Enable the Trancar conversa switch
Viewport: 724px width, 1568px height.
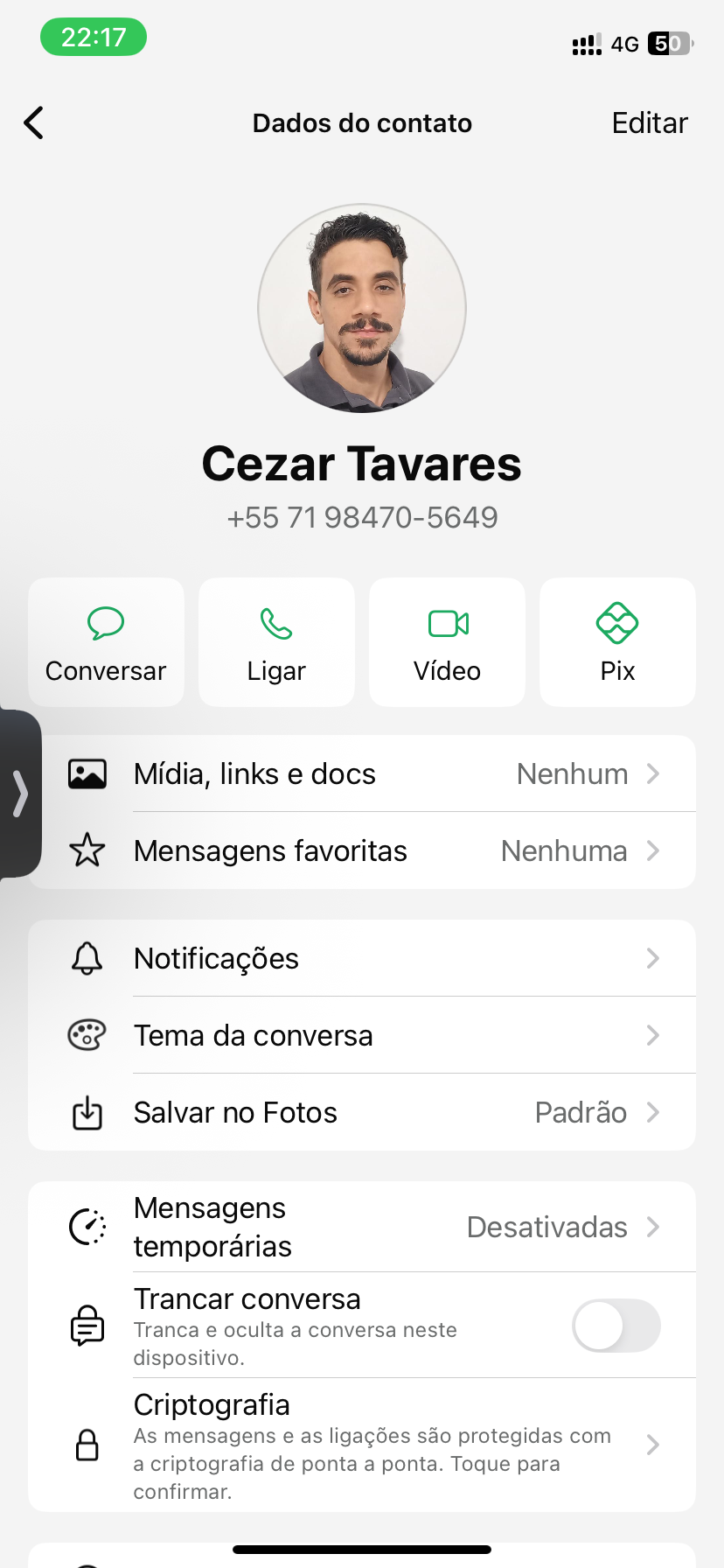[616, 1326]
